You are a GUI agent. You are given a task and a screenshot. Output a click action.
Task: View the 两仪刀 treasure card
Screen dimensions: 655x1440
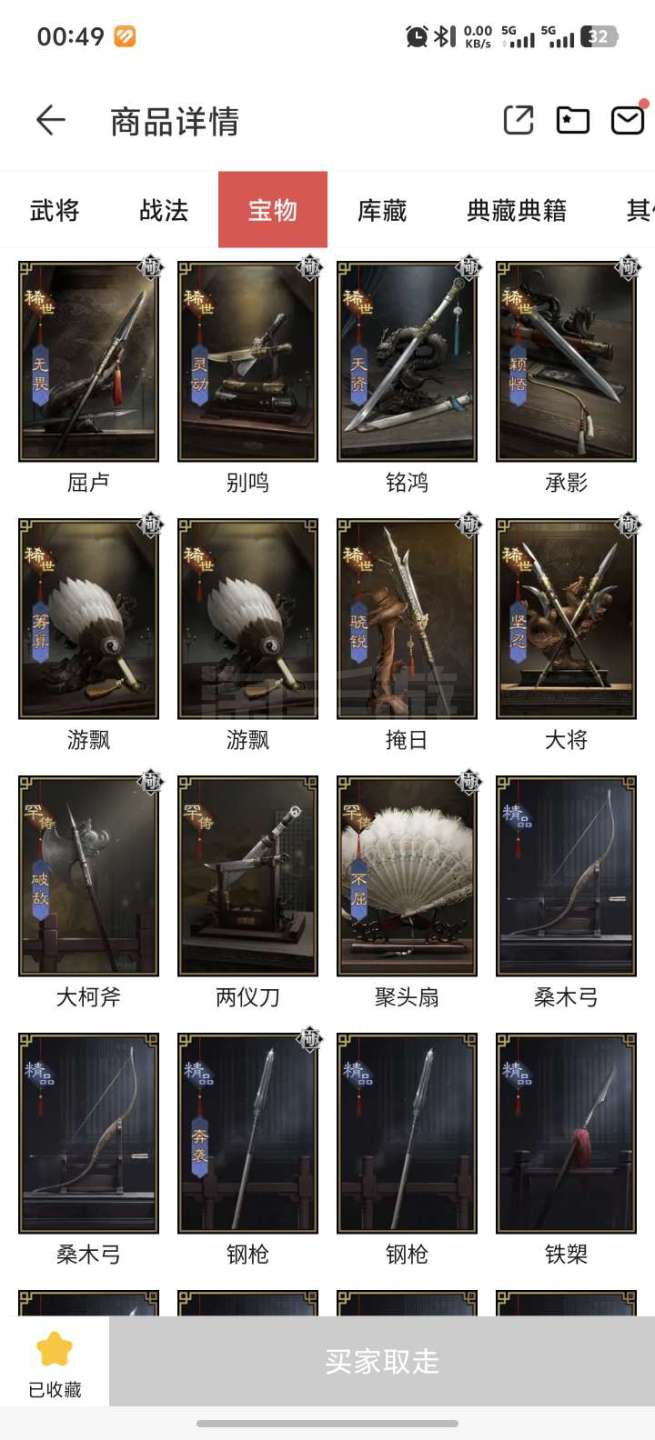[247, 876]
